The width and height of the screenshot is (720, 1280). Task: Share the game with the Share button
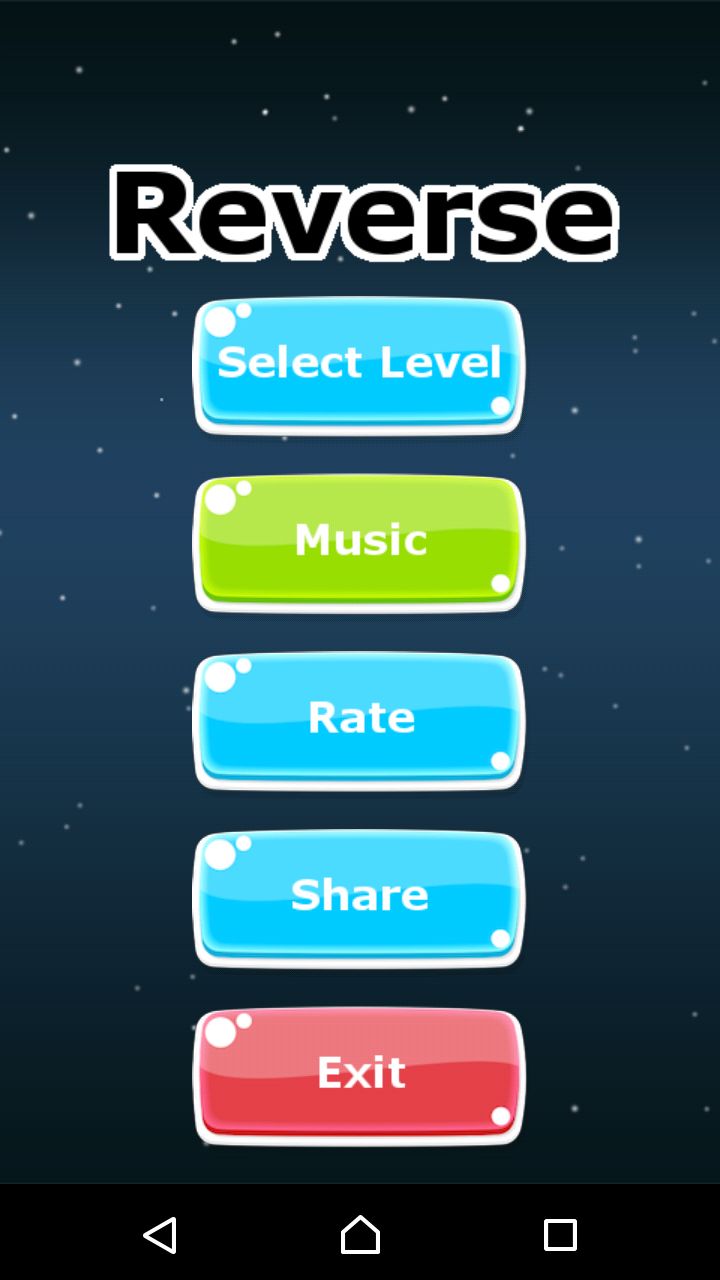pos(359,897)
